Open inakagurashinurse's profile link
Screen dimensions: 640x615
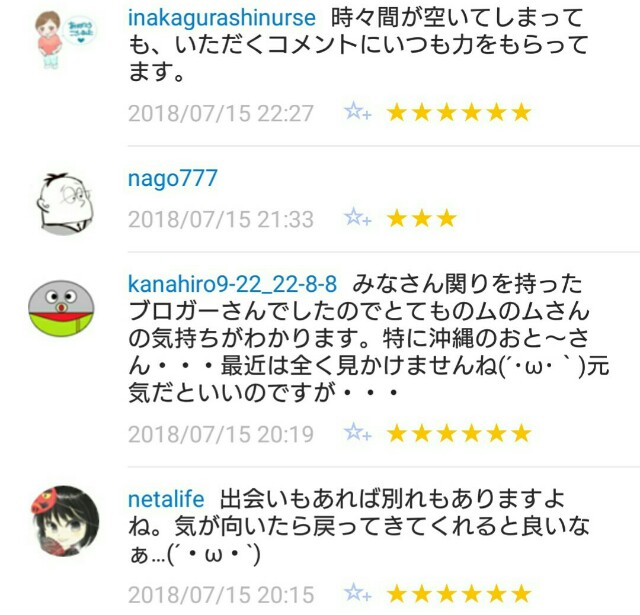(x=221, y=17)
